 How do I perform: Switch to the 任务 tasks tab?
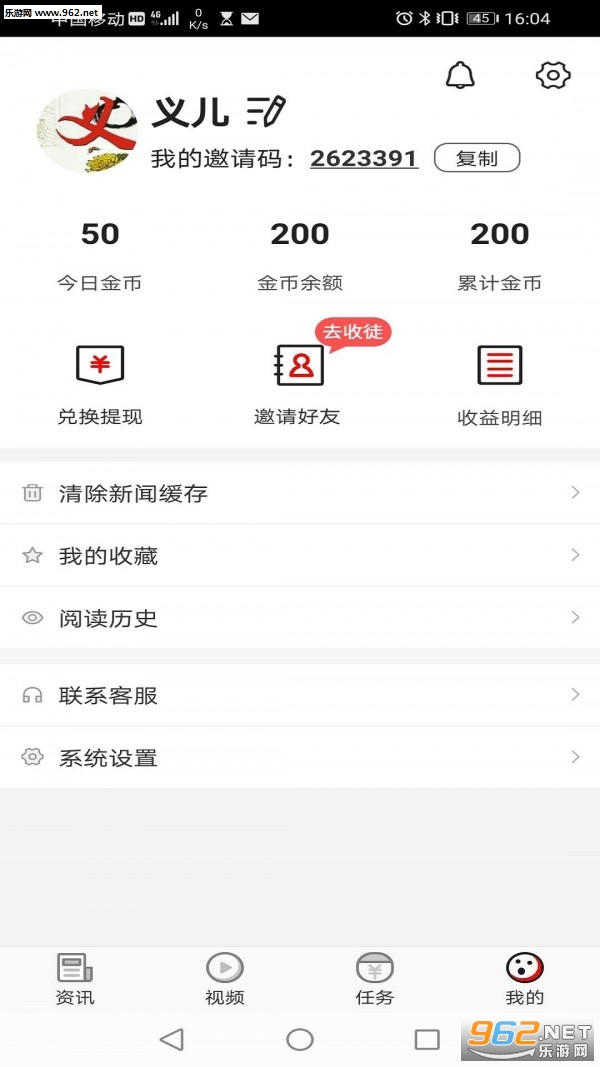(375, 979)
